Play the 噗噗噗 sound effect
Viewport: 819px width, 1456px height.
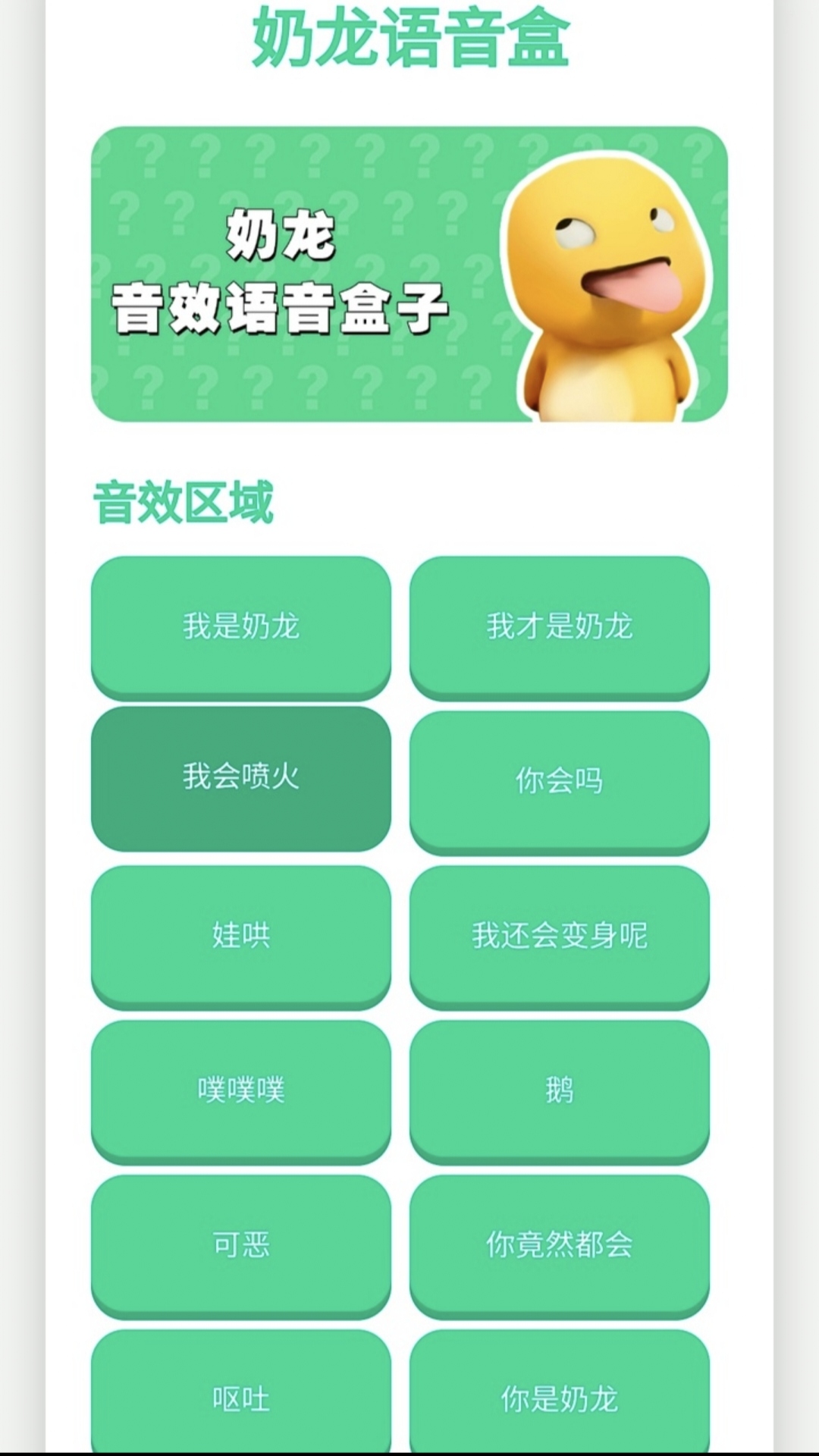point(240,1090)
